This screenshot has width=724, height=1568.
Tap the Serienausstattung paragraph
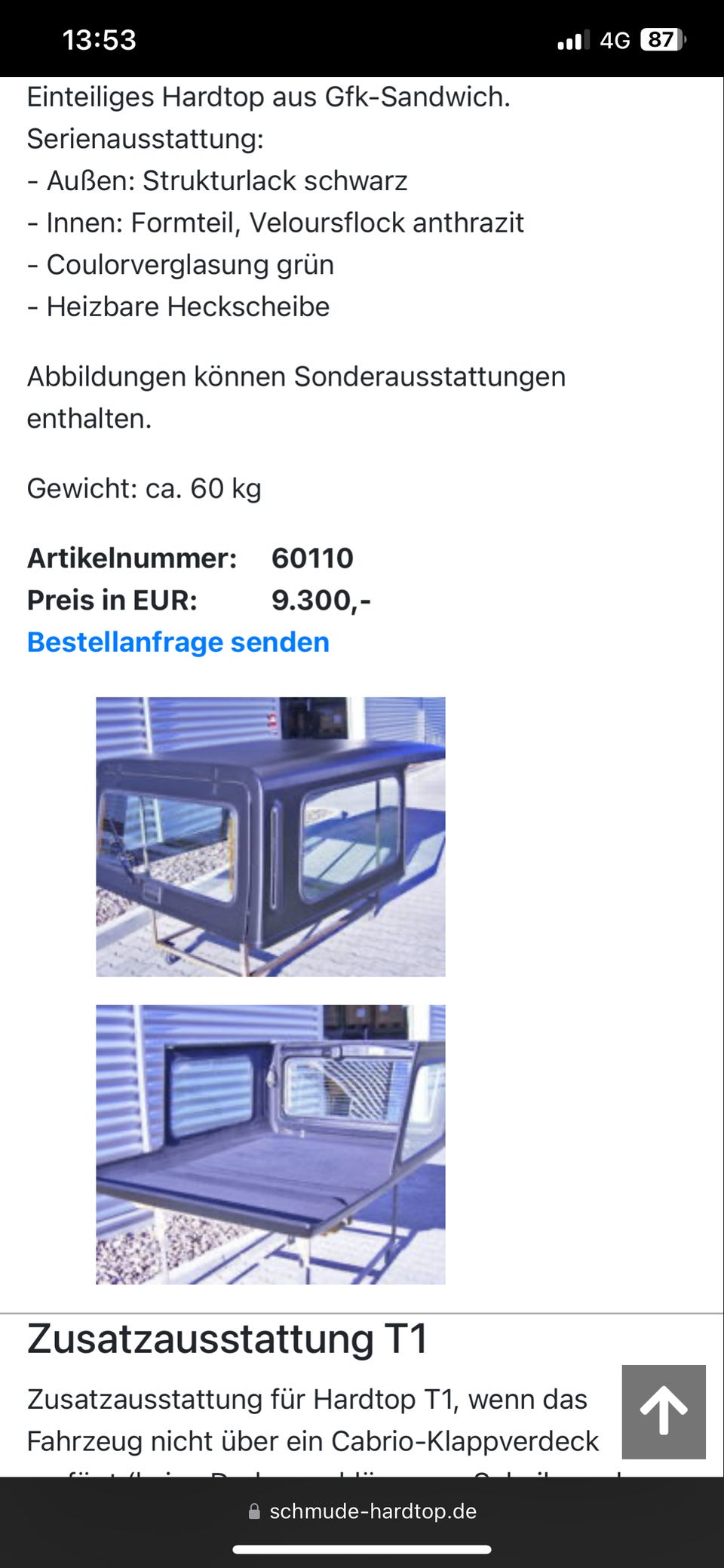coord(145,138)
